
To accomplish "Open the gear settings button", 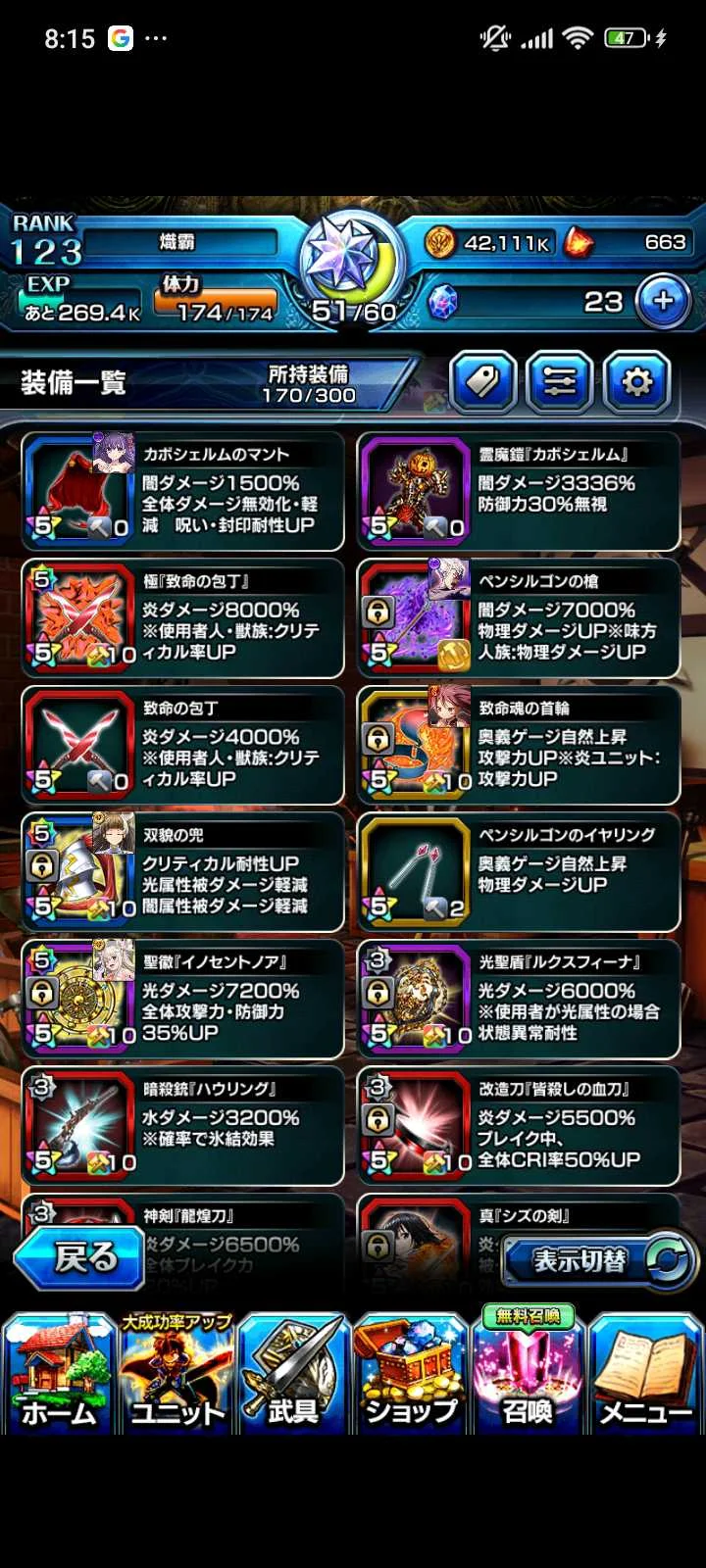I will pos(636,380).
